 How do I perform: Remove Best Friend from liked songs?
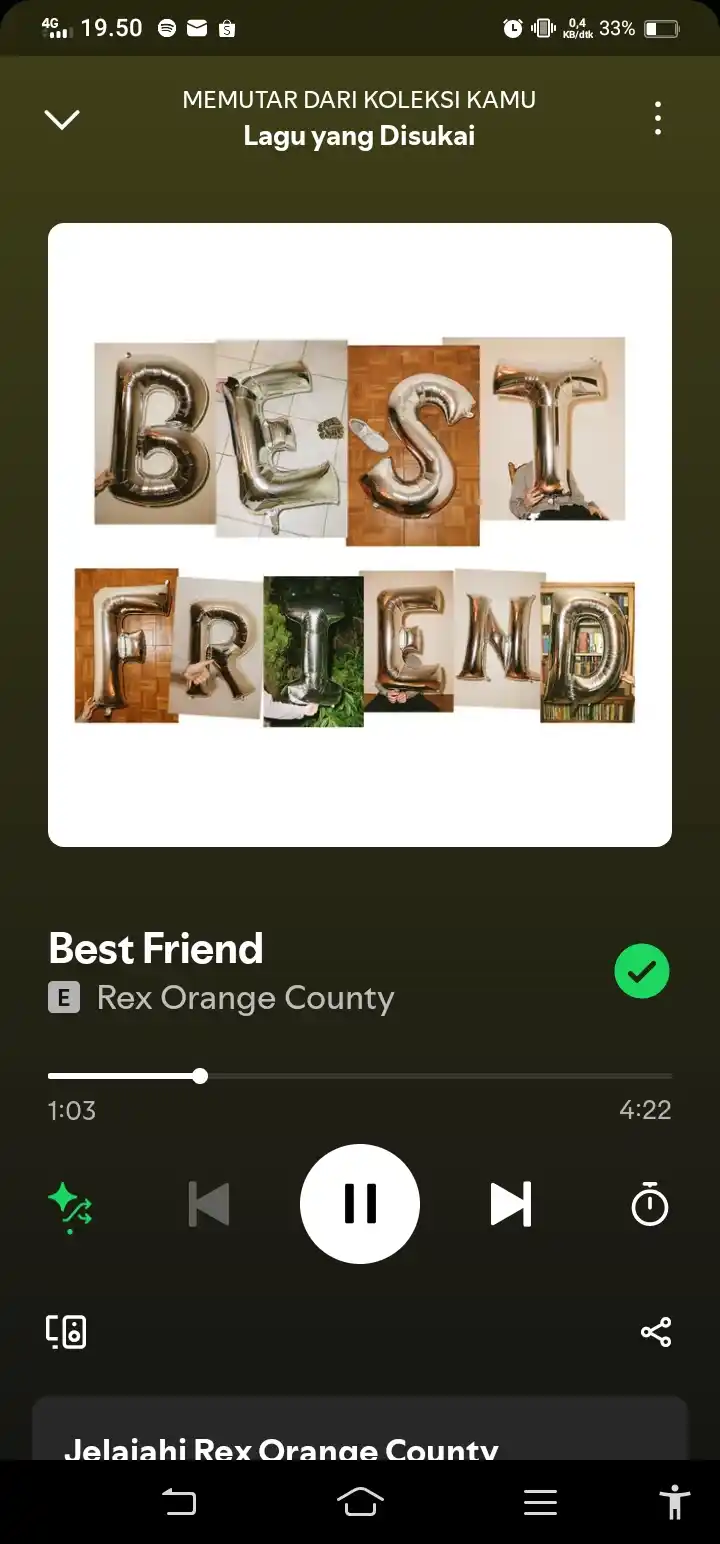641,971
